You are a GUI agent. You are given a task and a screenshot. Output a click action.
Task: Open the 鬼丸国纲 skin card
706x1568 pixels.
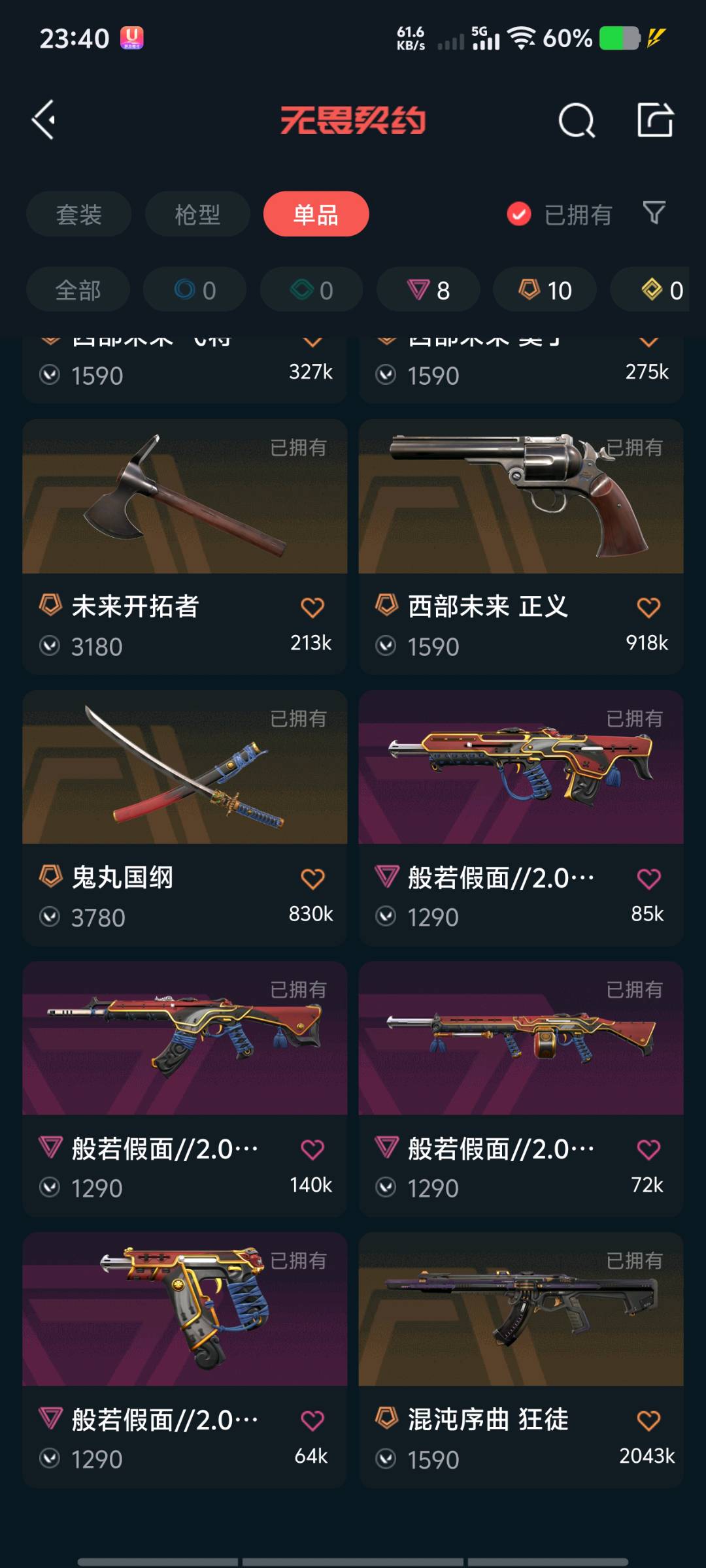coord(185,817)
